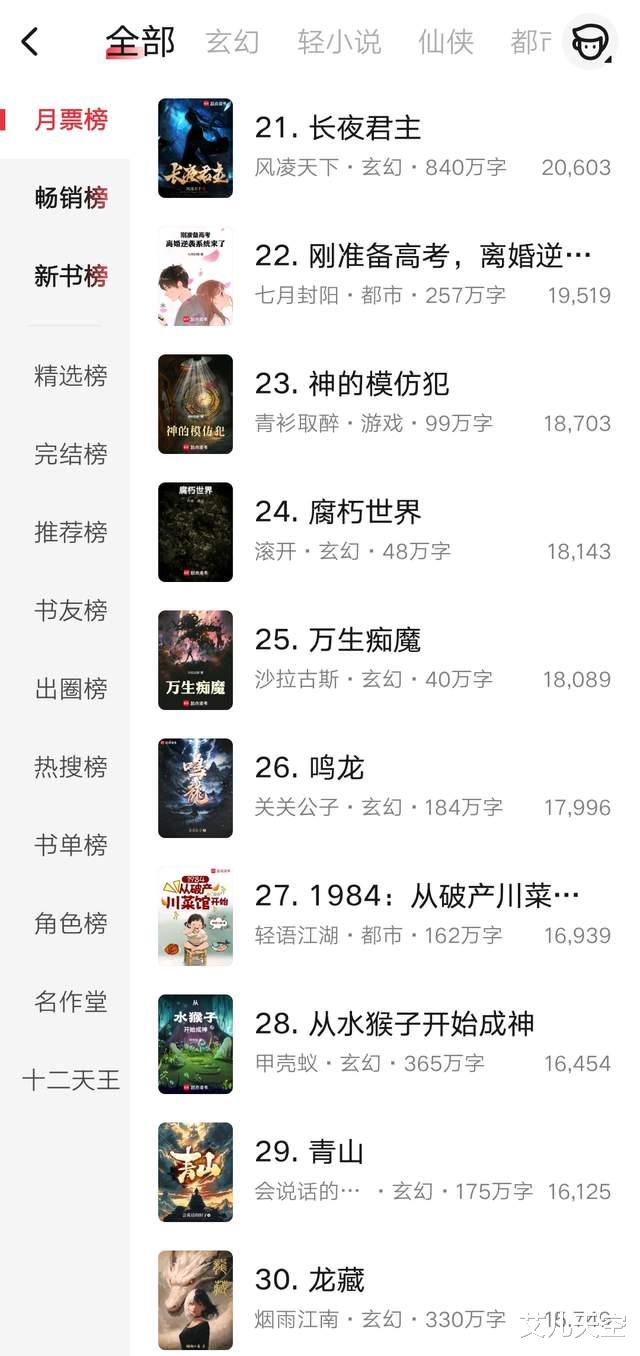Viewport: 640px width, 1356px height.
Task: Open the 十二天王 section
Action: [71, 1080]
